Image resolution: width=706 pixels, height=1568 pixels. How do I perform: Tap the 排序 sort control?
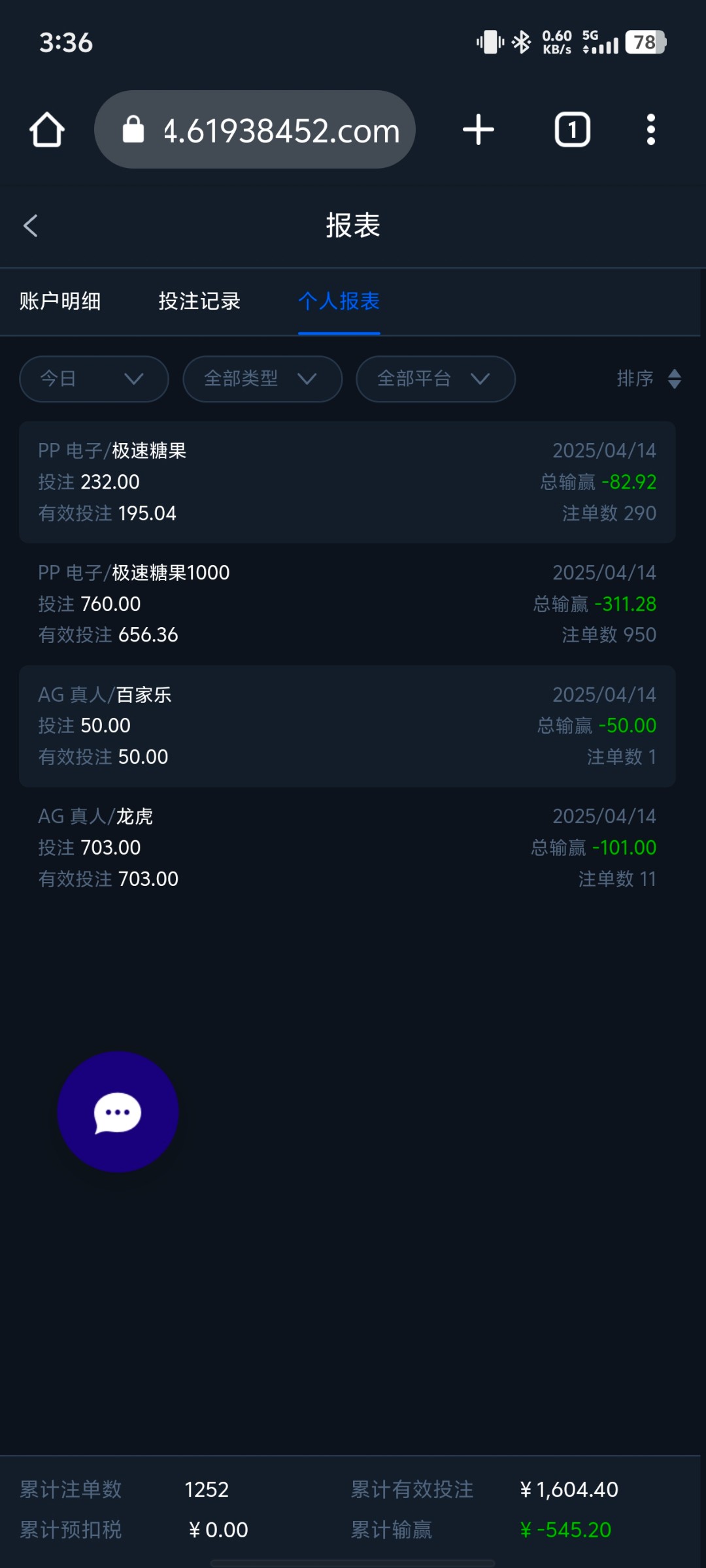(649, 379)
